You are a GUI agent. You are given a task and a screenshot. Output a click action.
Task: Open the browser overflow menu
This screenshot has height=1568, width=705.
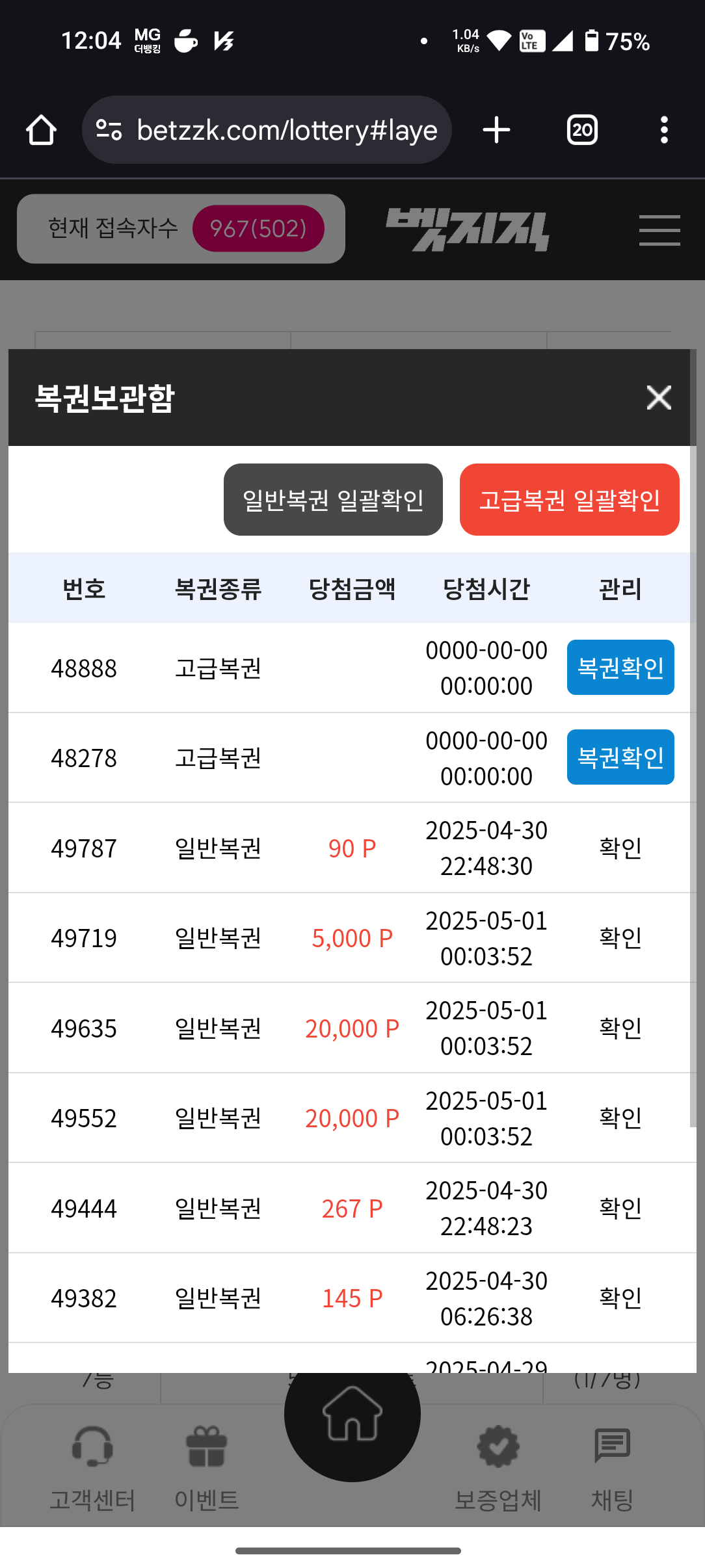click(663, 130)
